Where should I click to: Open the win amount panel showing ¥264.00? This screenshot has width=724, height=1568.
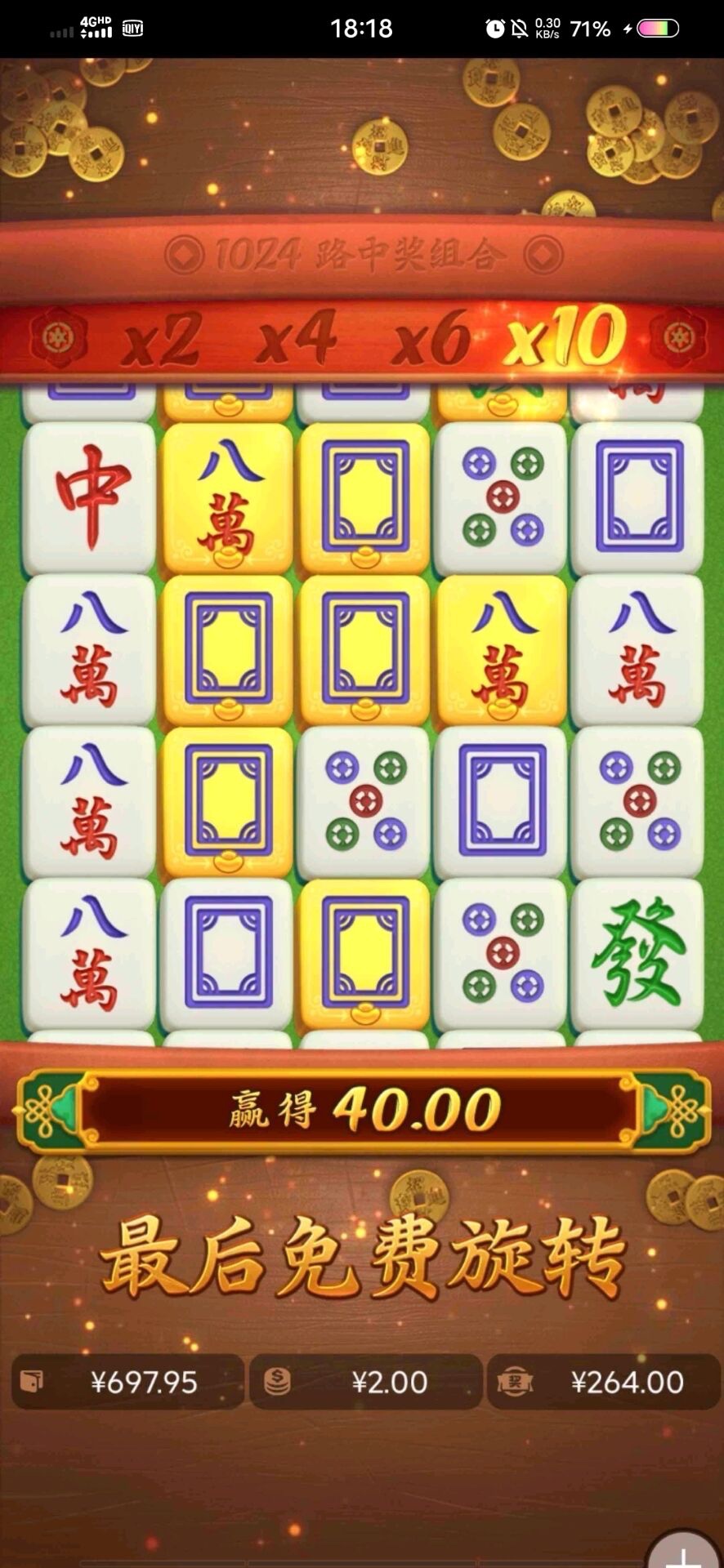(x=603, y=1382)
